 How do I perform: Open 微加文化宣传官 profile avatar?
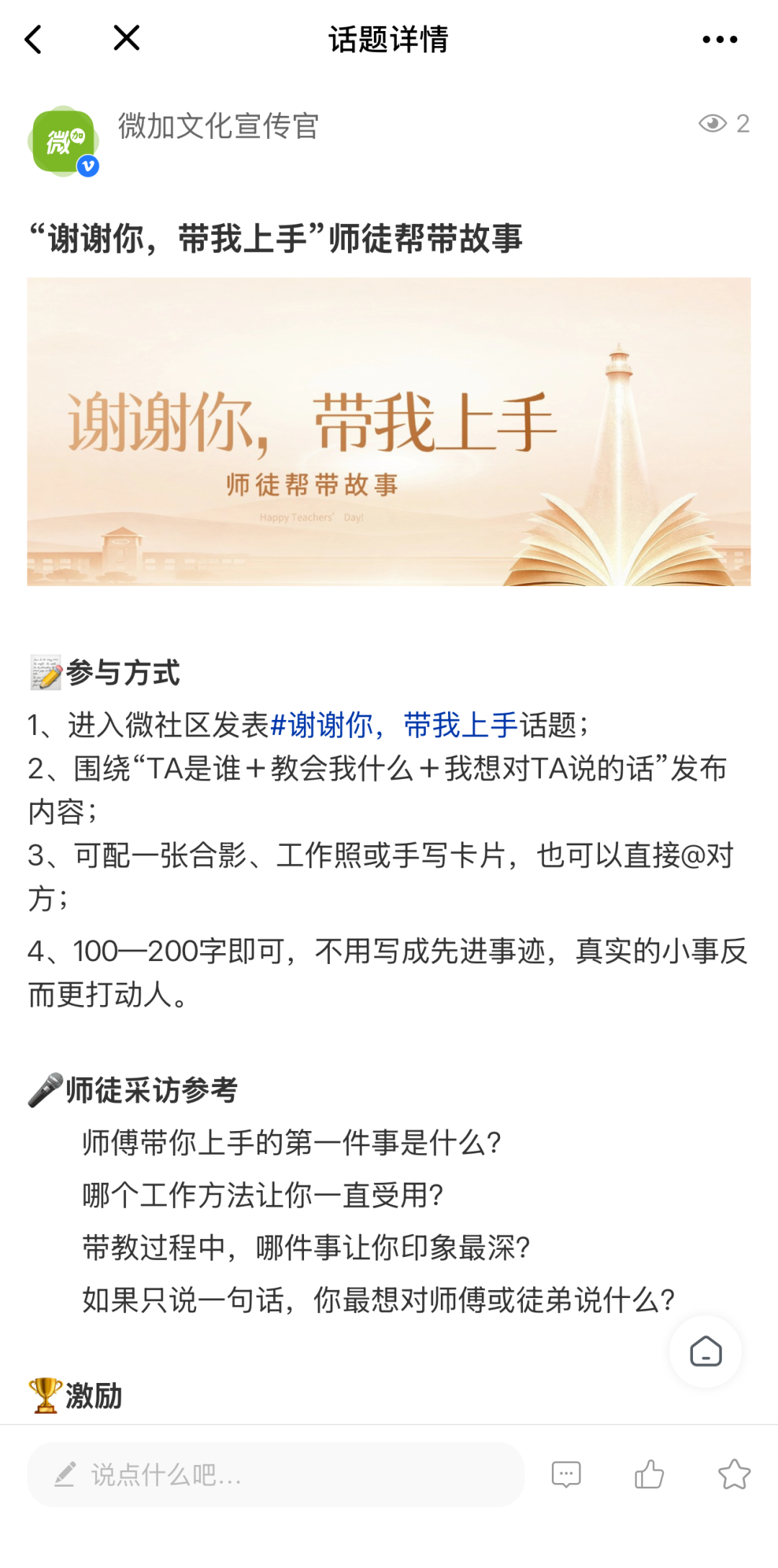63,141
